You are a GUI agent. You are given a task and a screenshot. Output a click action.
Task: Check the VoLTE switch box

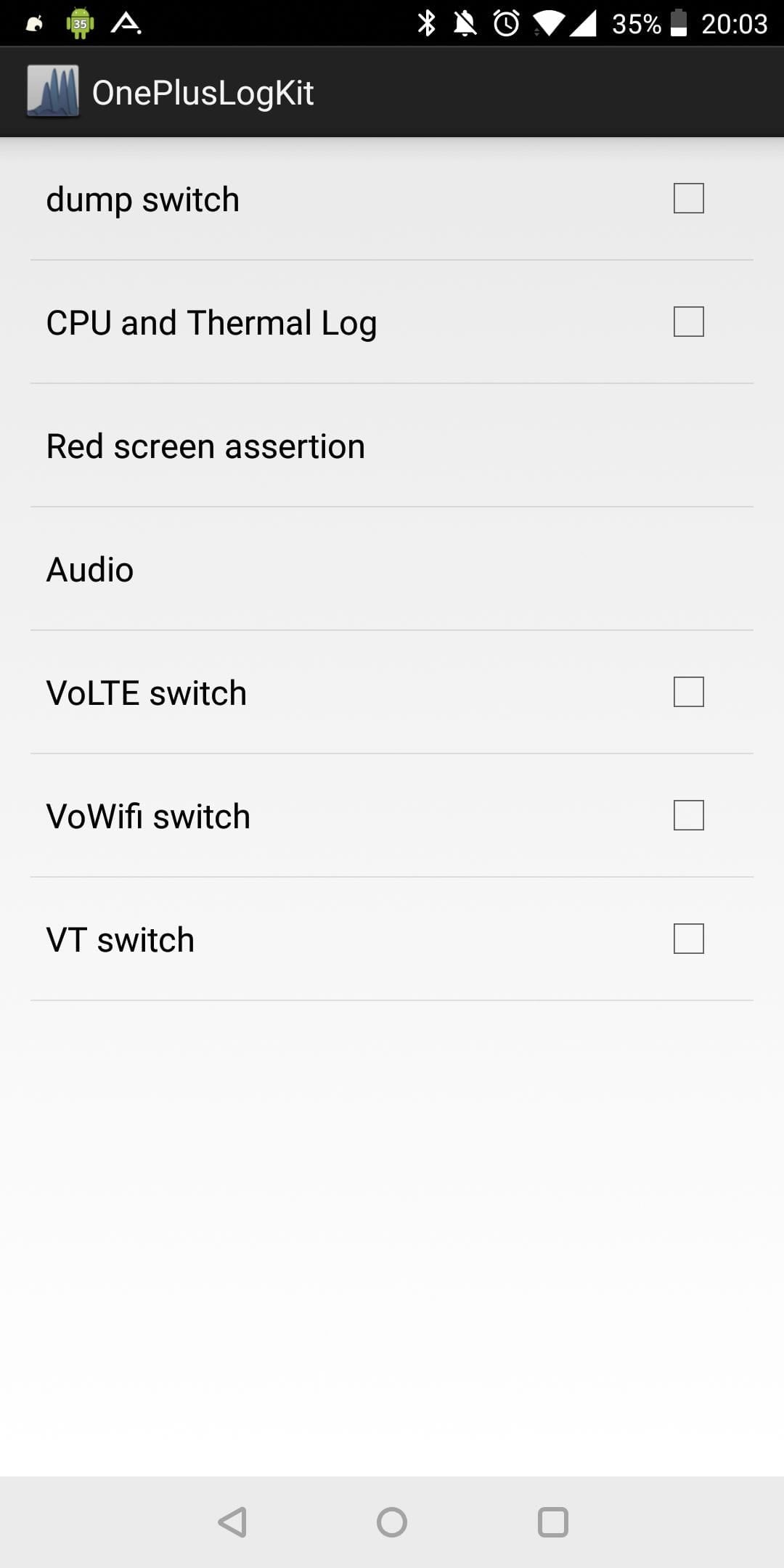[x=688, y=692]
